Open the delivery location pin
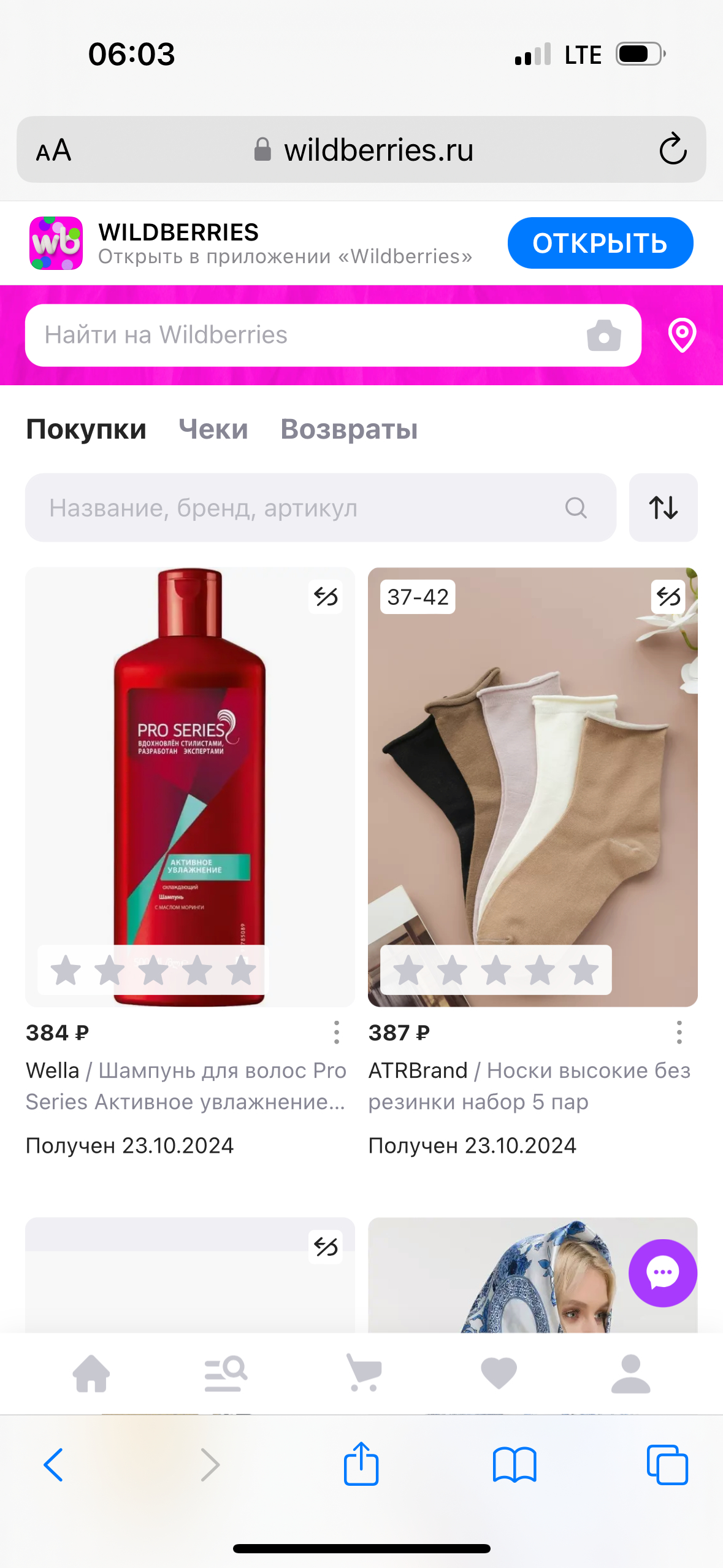The image size is (723, 1568). point(681,335)
